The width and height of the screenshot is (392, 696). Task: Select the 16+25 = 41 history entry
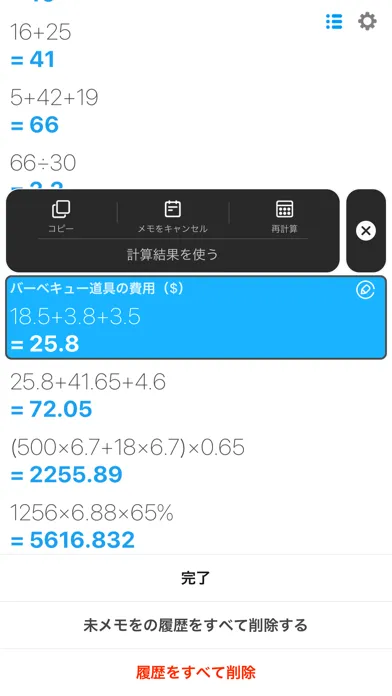click(196, 46)
